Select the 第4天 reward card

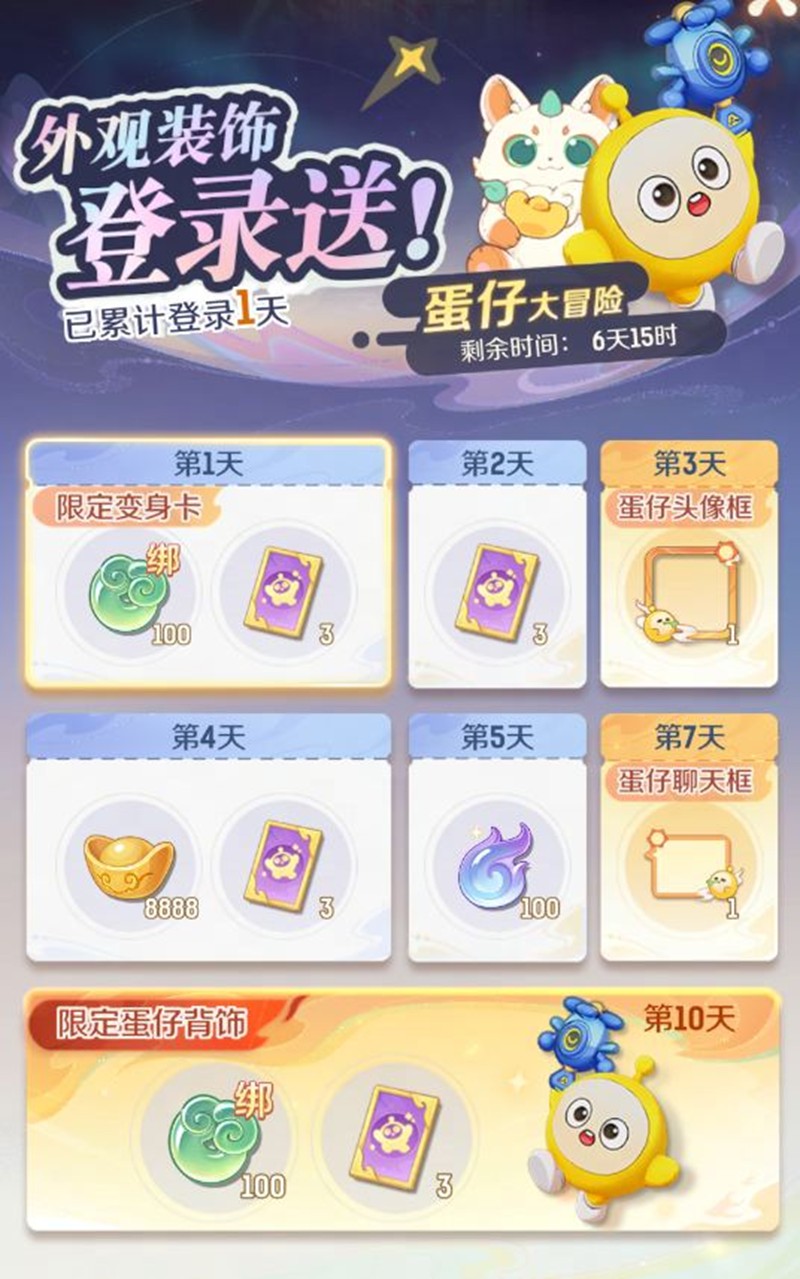[208, 838]
